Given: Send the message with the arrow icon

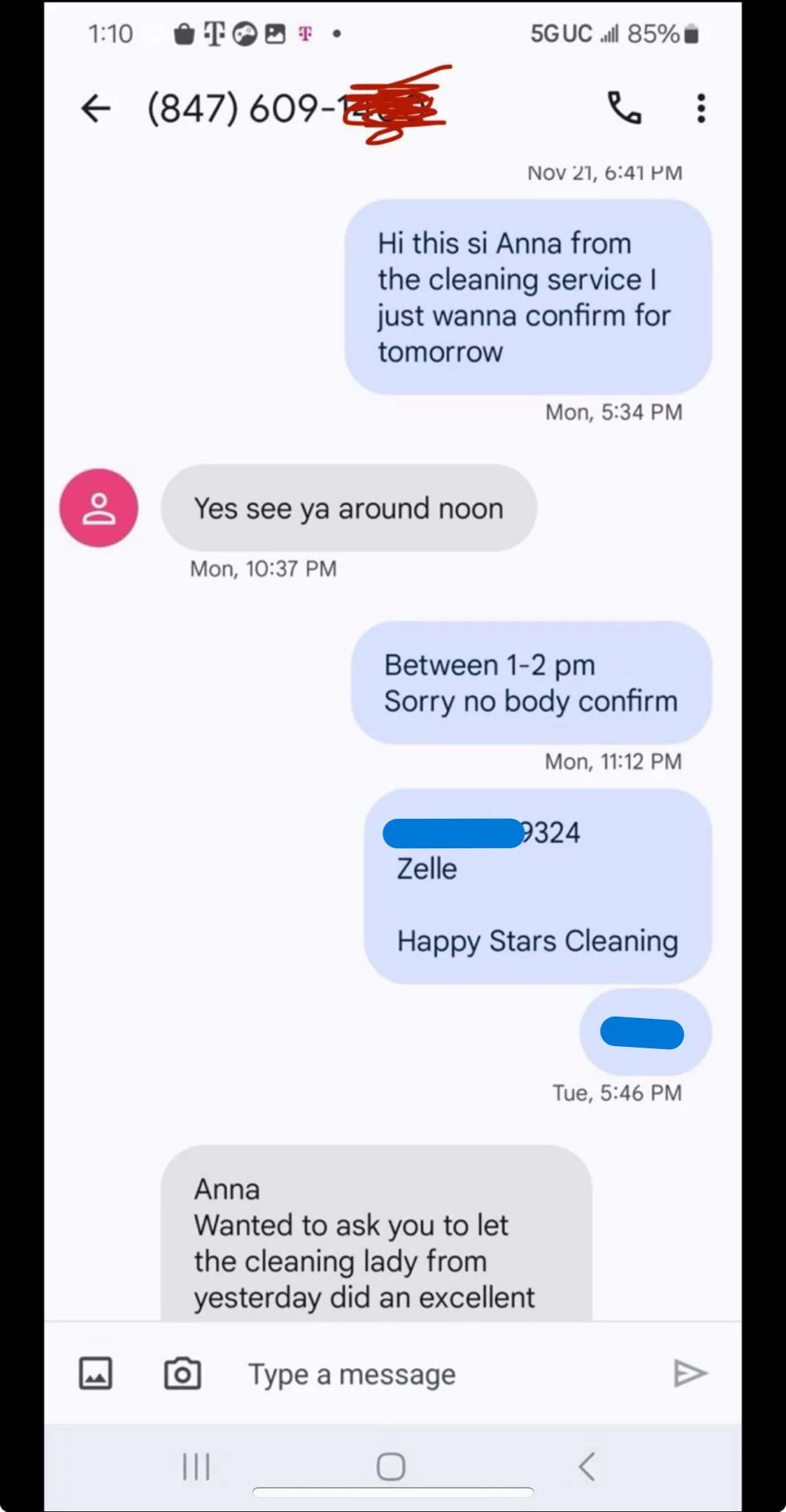Looking at the screenshot, I should pyautogui.click(x=691, y=1373).
